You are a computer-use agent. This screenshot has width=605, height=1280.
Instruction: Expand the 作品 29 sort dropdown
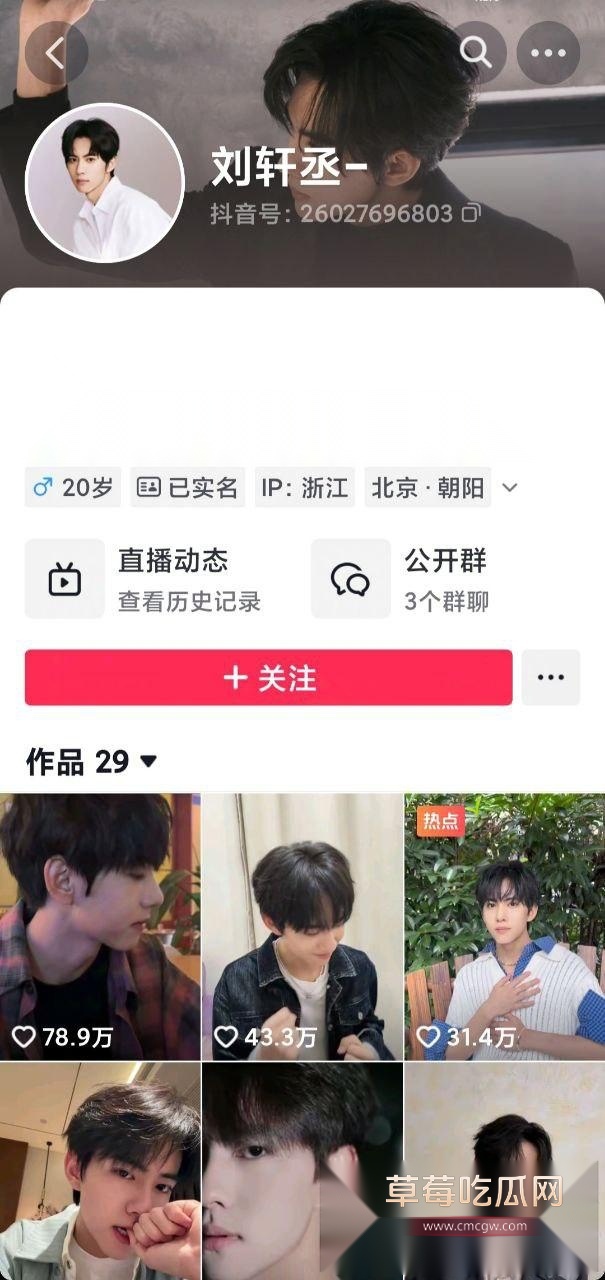click(148, 762)
